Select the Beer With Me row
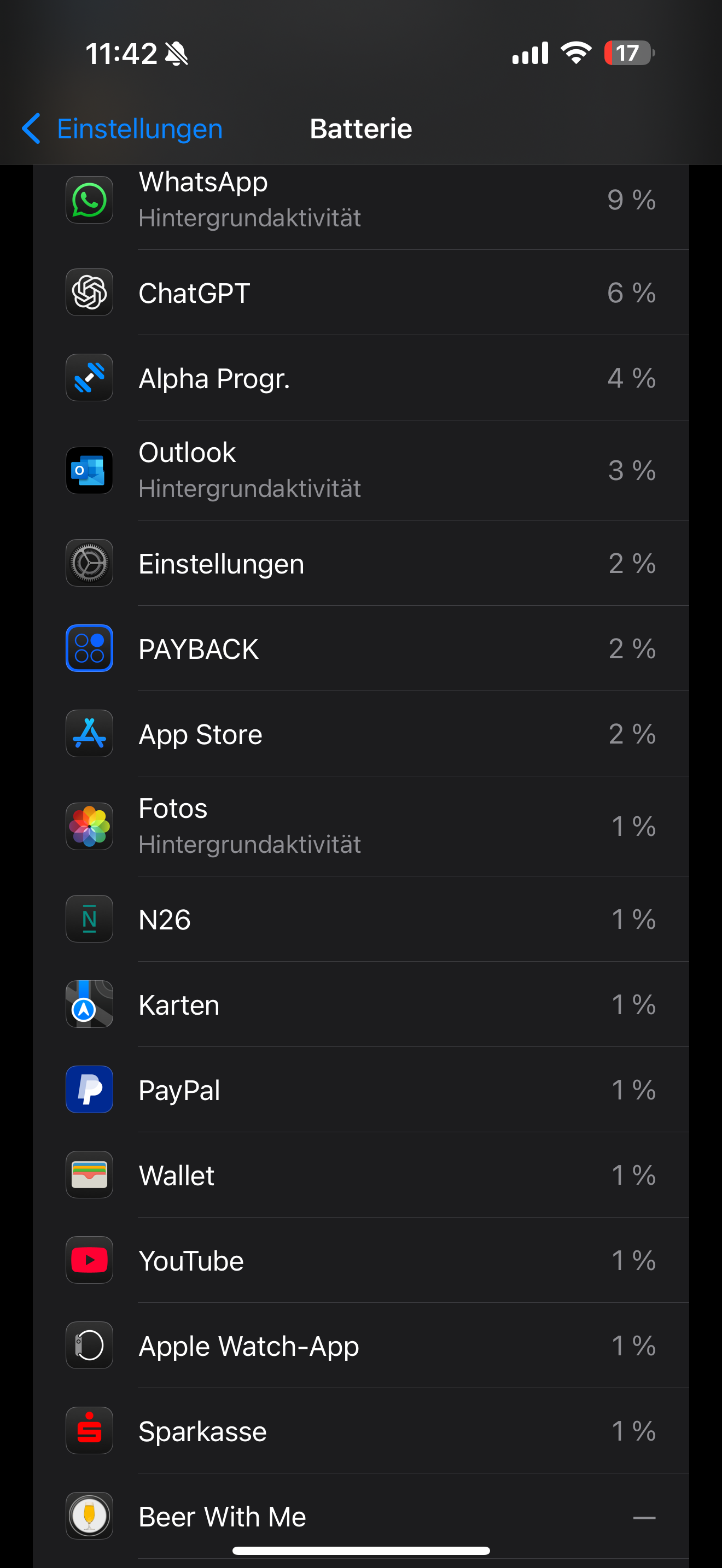This screenshot has width=722, height=1568. click(x=360, y=1516)
